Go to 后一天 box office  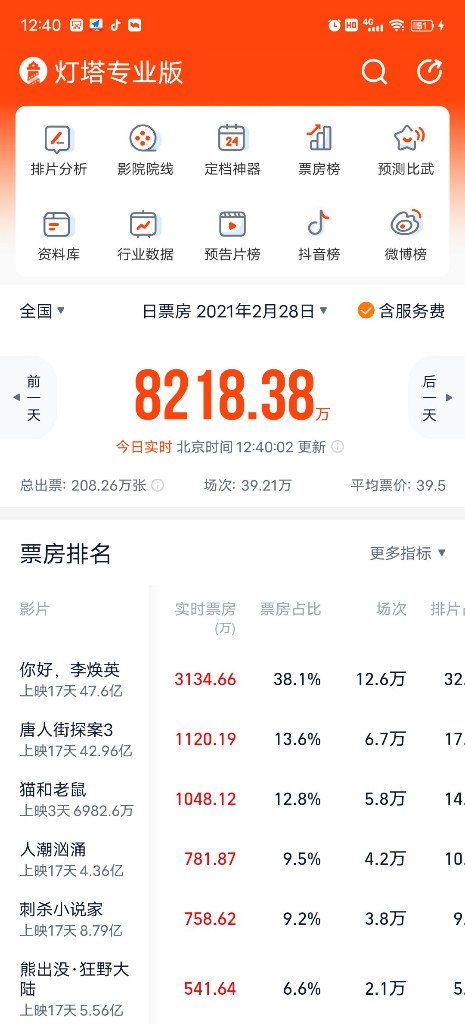(435, 398)
